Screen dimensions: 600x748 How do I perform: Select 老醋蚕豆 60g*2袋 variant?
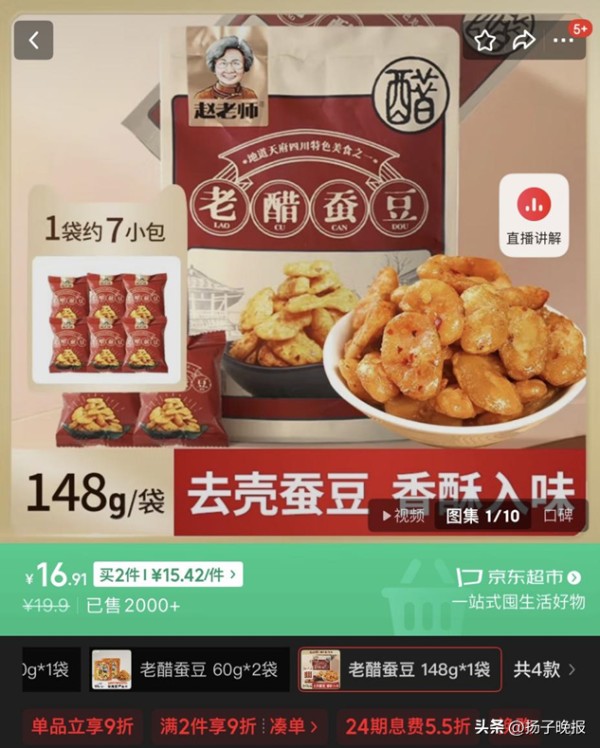(x=188, y=670)
